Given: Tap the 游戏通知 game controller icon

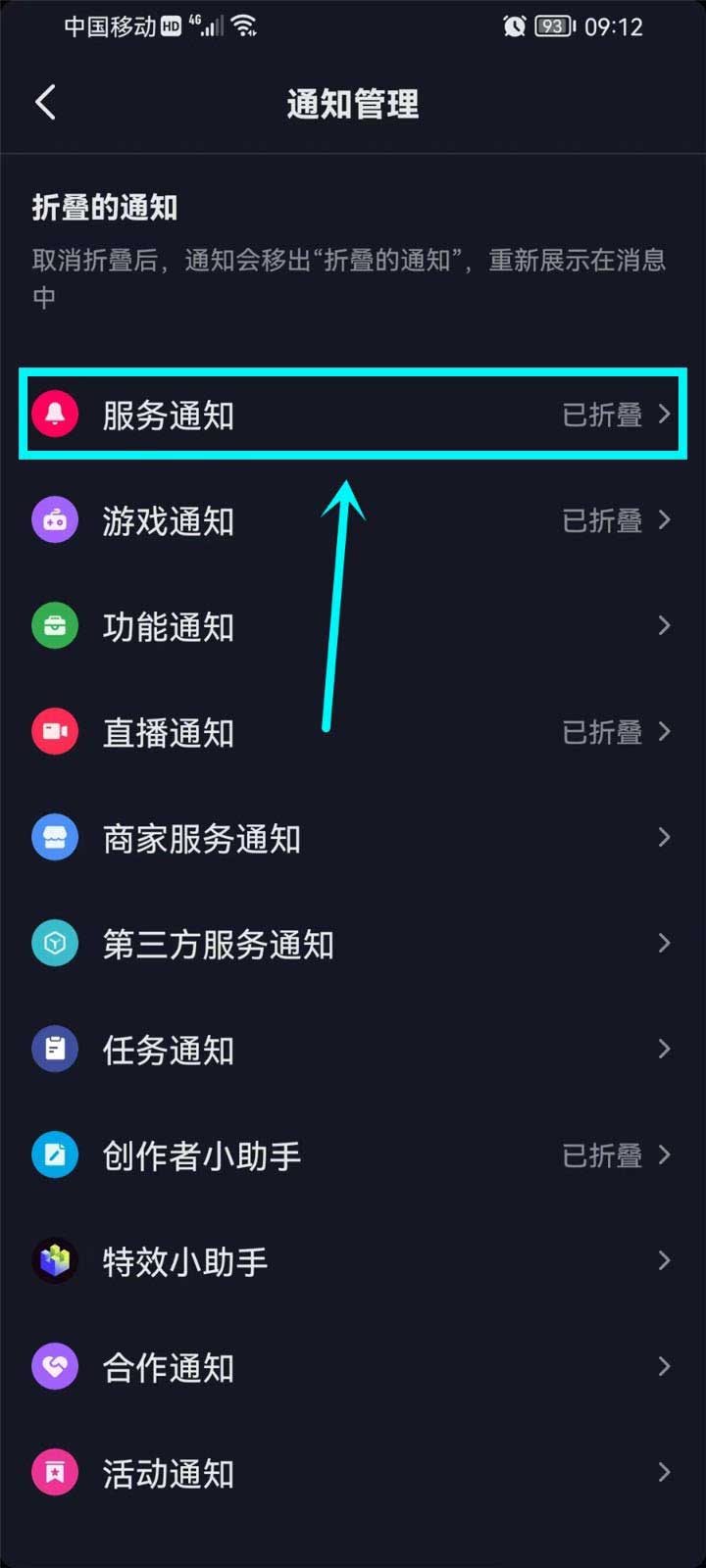Looking at the screenshot, I should click(55, 520).
